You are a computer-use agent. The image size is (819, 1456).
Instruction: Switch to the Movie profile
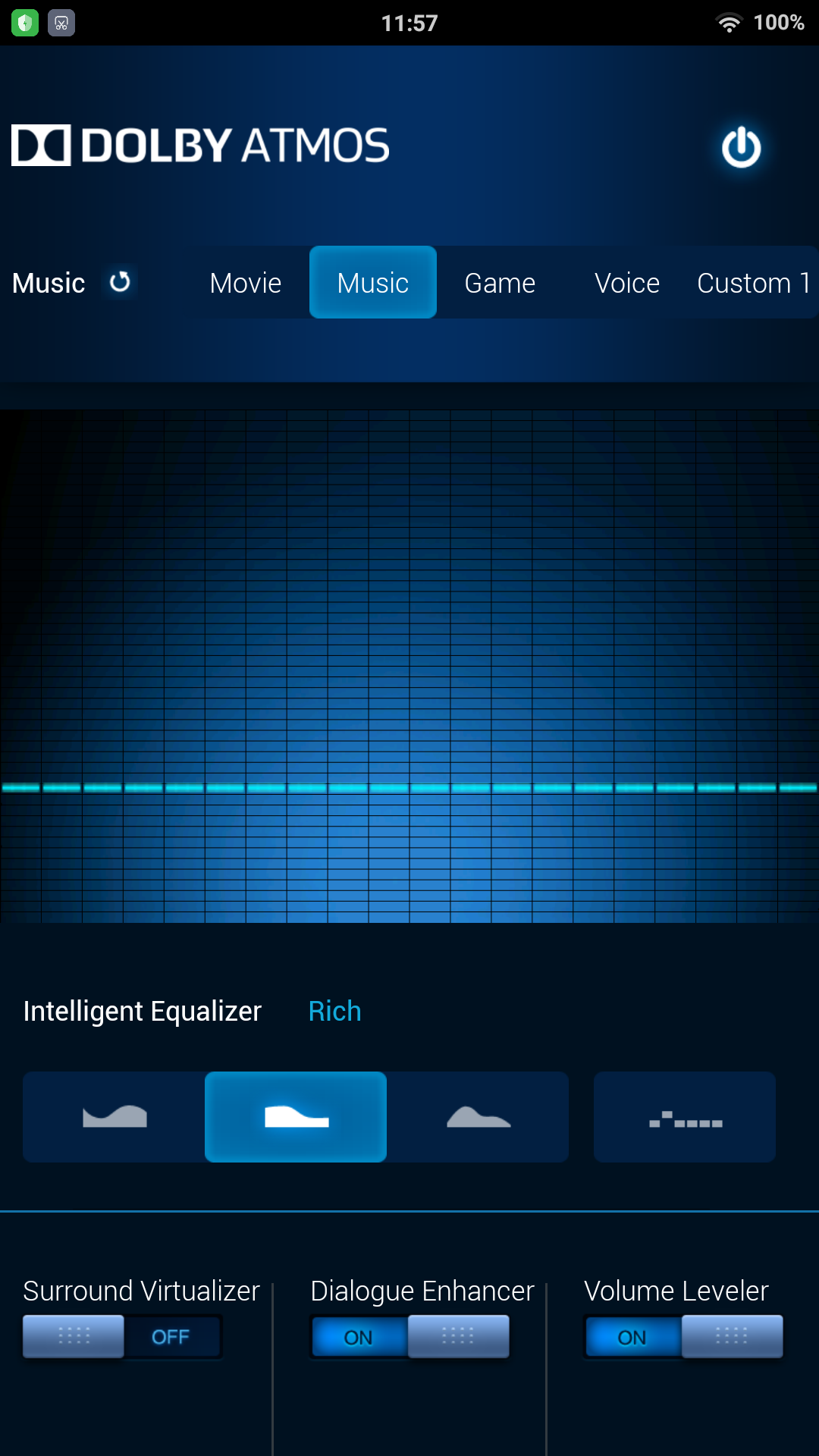pyautogui.click(x=245, y=283)
